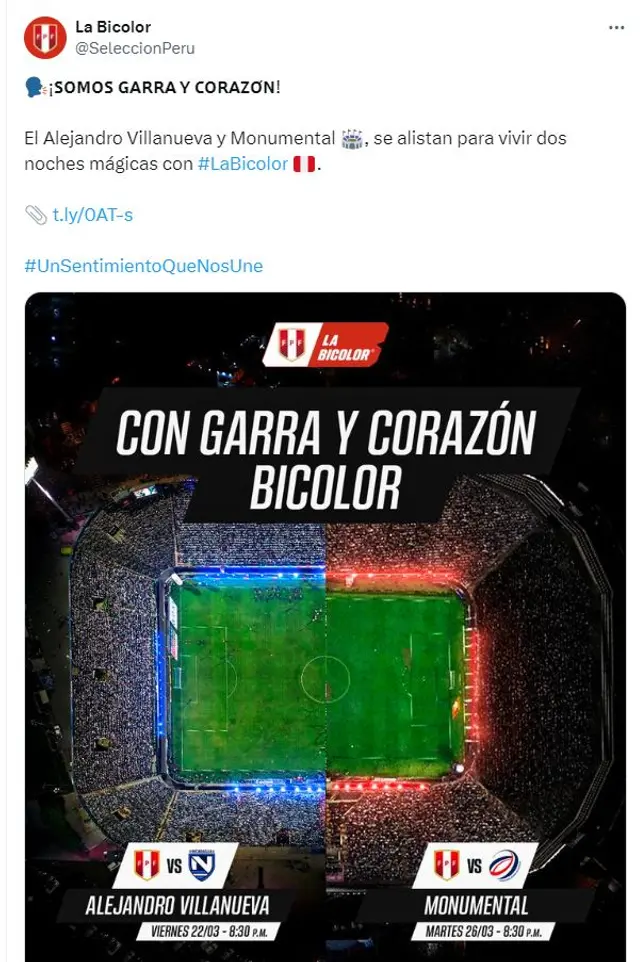Open the #UnSentimientoQueNosUne hashtag
This screenshot has height=962, width=640.
point(144,266)
